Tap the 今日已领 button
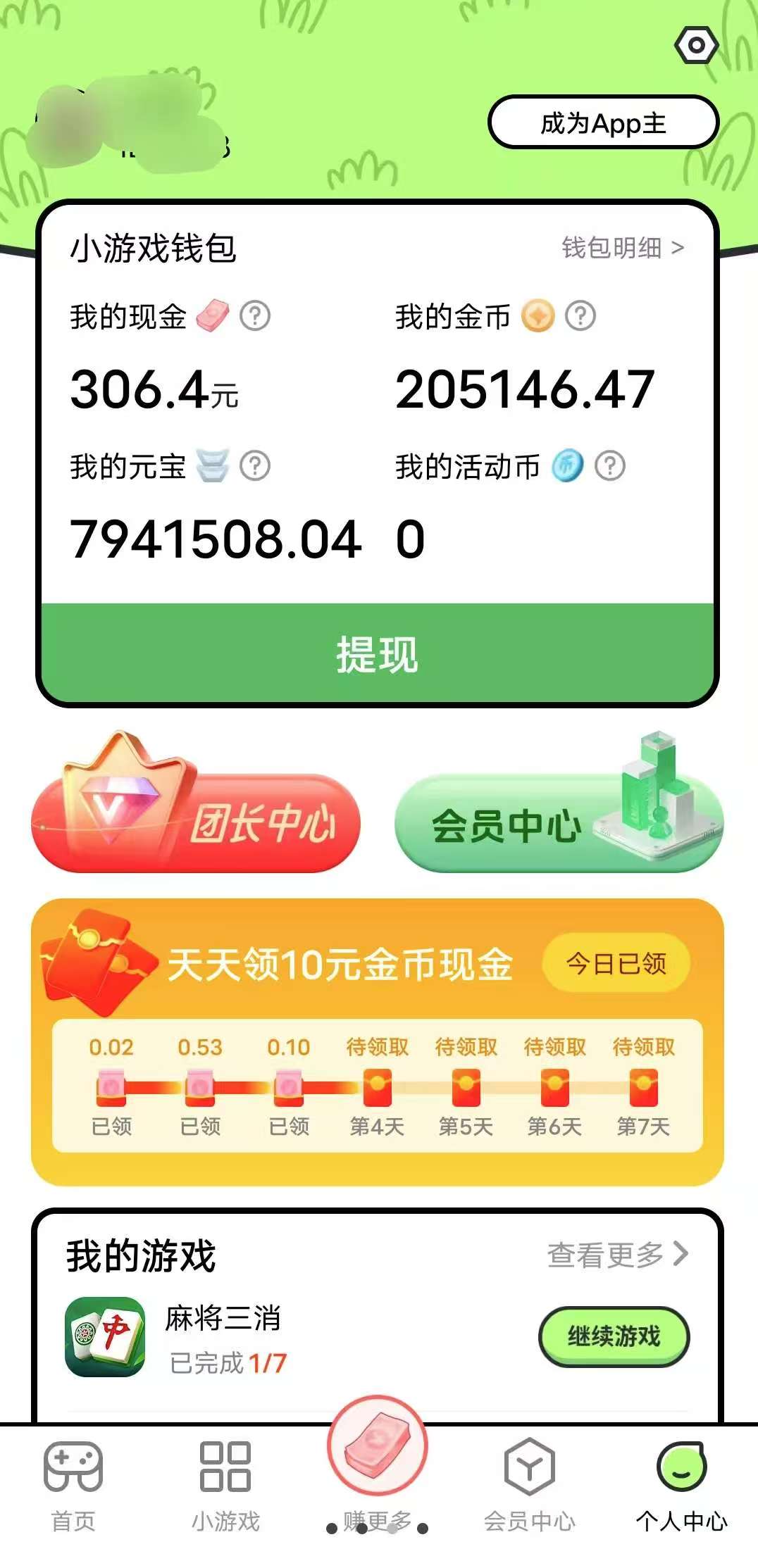758x1568 pixels. pos(616,963)
